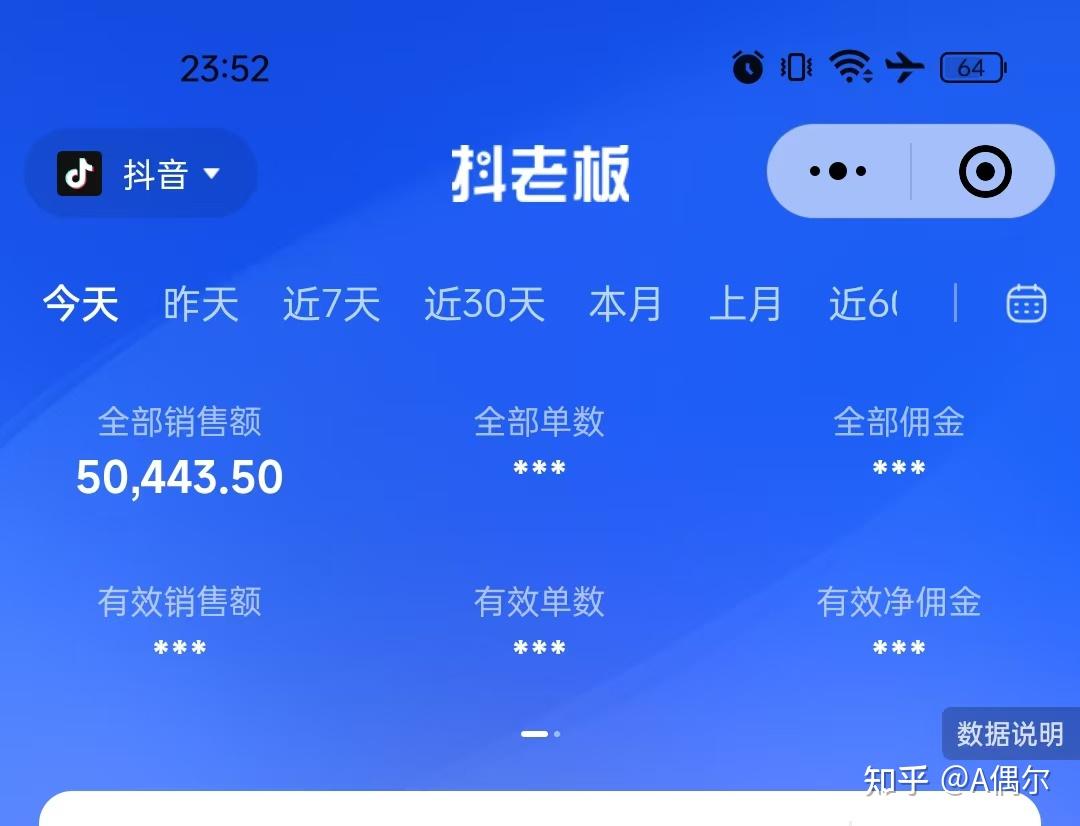Switch to the 近30天 tab

(484, 304)
